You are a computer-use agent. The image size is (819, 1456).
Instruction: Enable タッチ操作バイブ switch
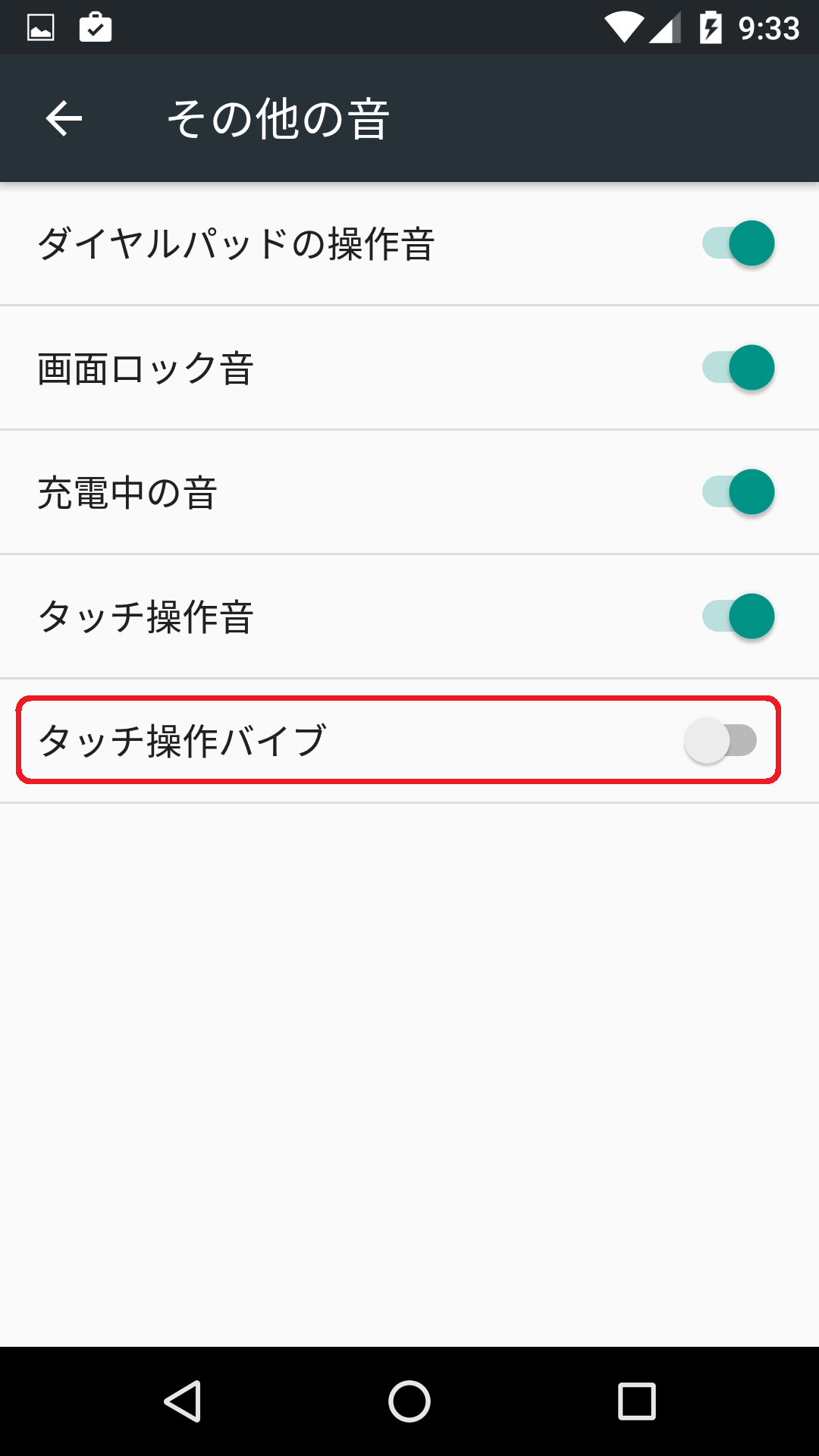click(720, 741)
